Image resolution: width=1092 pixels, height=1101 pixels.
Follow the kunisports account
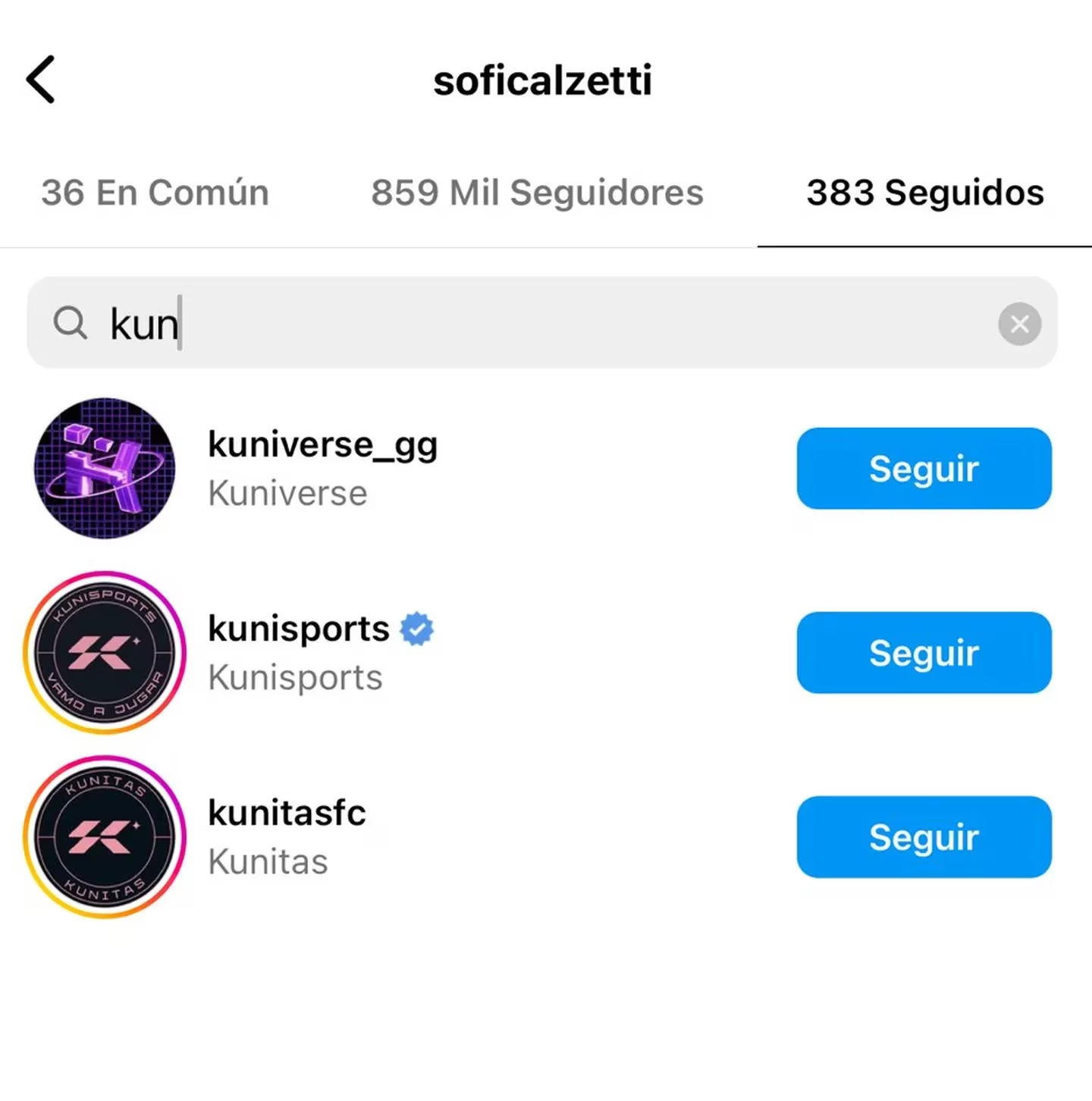(x=923, y=653)
